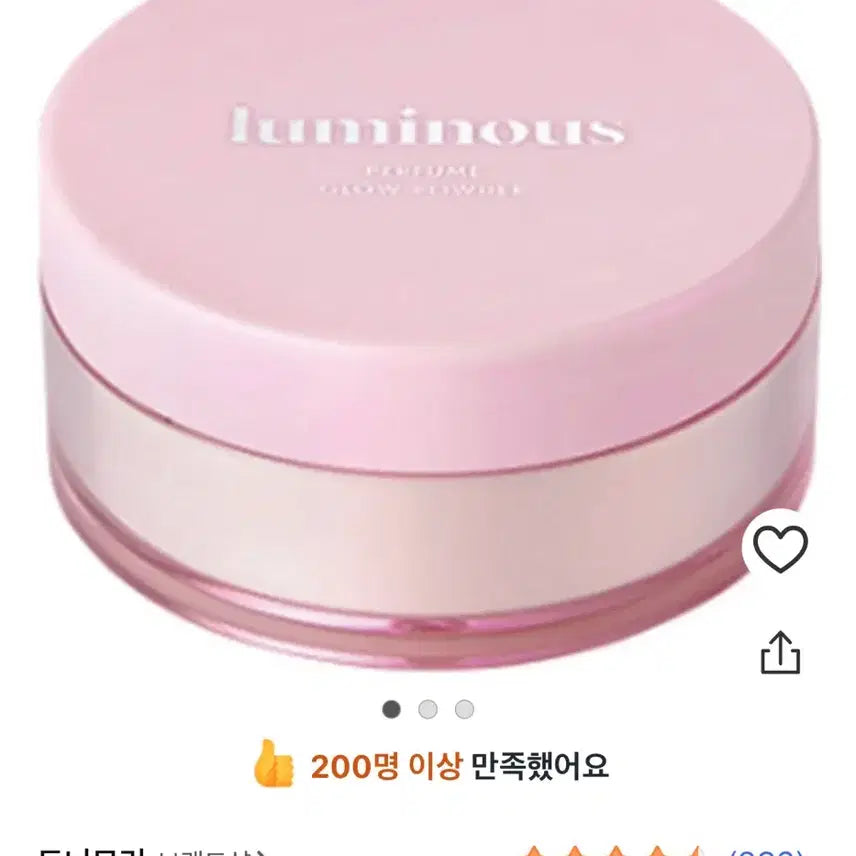Jump to the third product image dot
This screenshot has height=856, width=856.
point(464,709)
